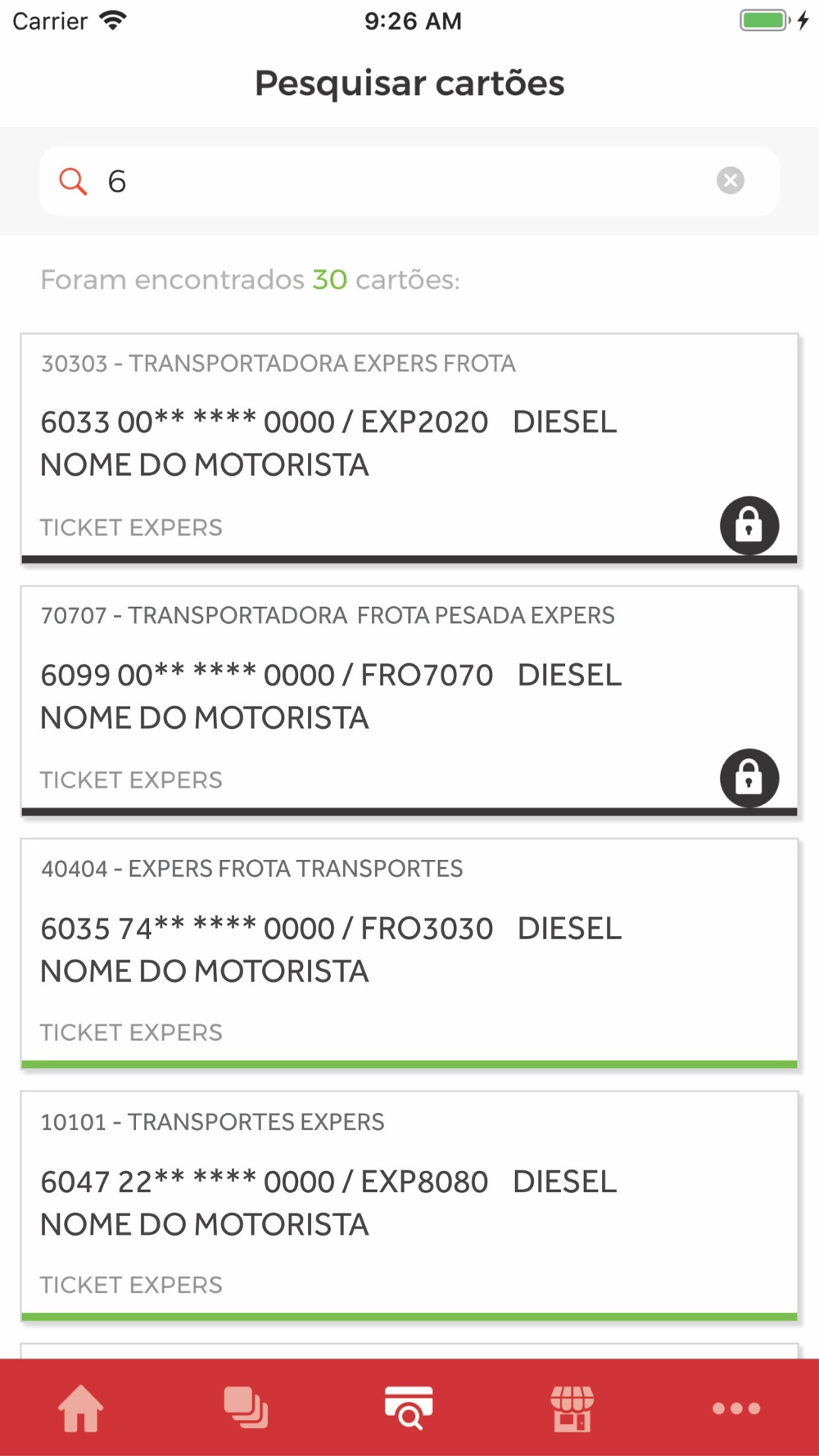The width and height of the screenshot is (819, 1456).
Task: Open card 70707 Transportadora Frota Pesada Expers
Action: coord(369,695)
